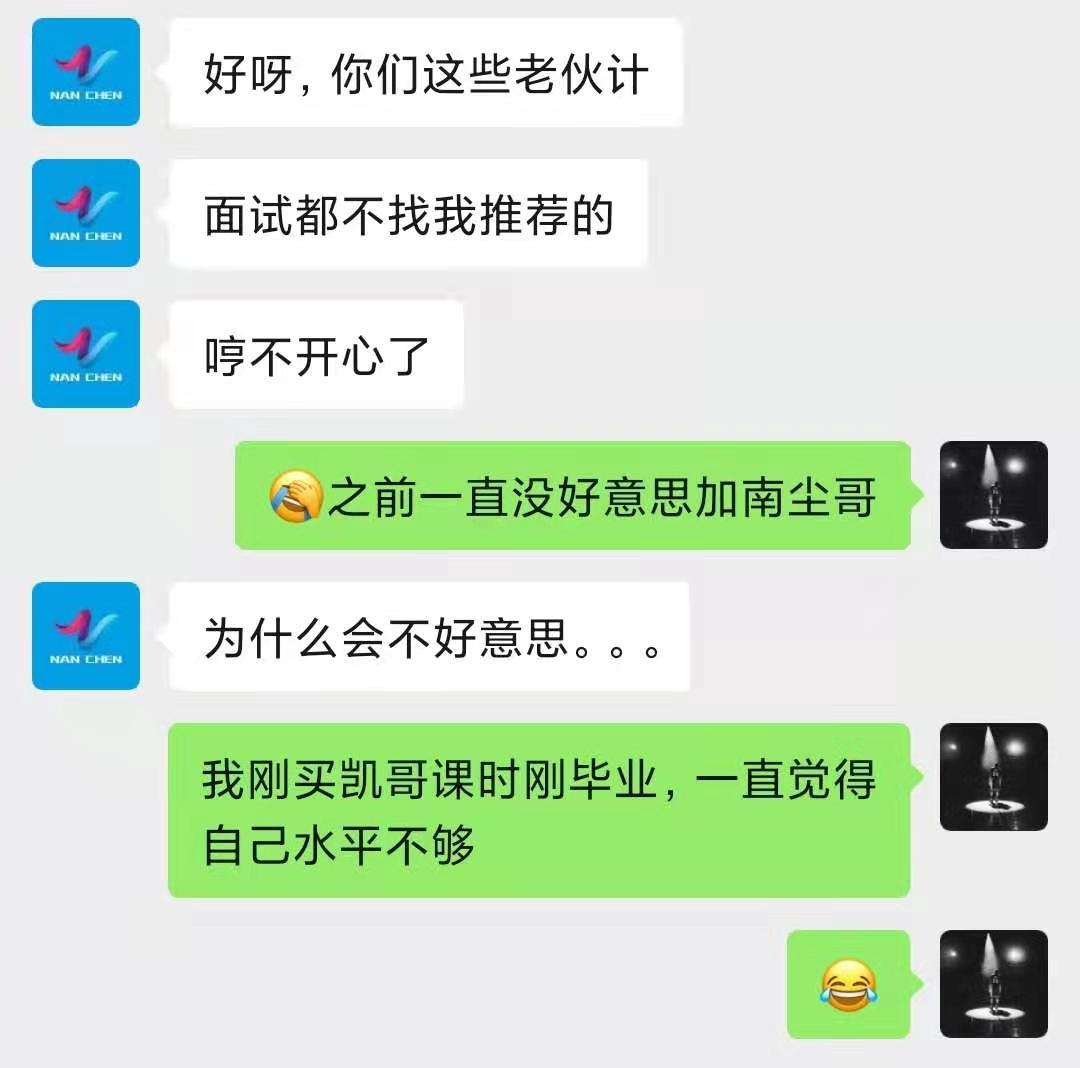Open the avatar next to 我刚买凯哥课时刚毕业 message
Viewport: 1080px width, 1068px height.
993,777
